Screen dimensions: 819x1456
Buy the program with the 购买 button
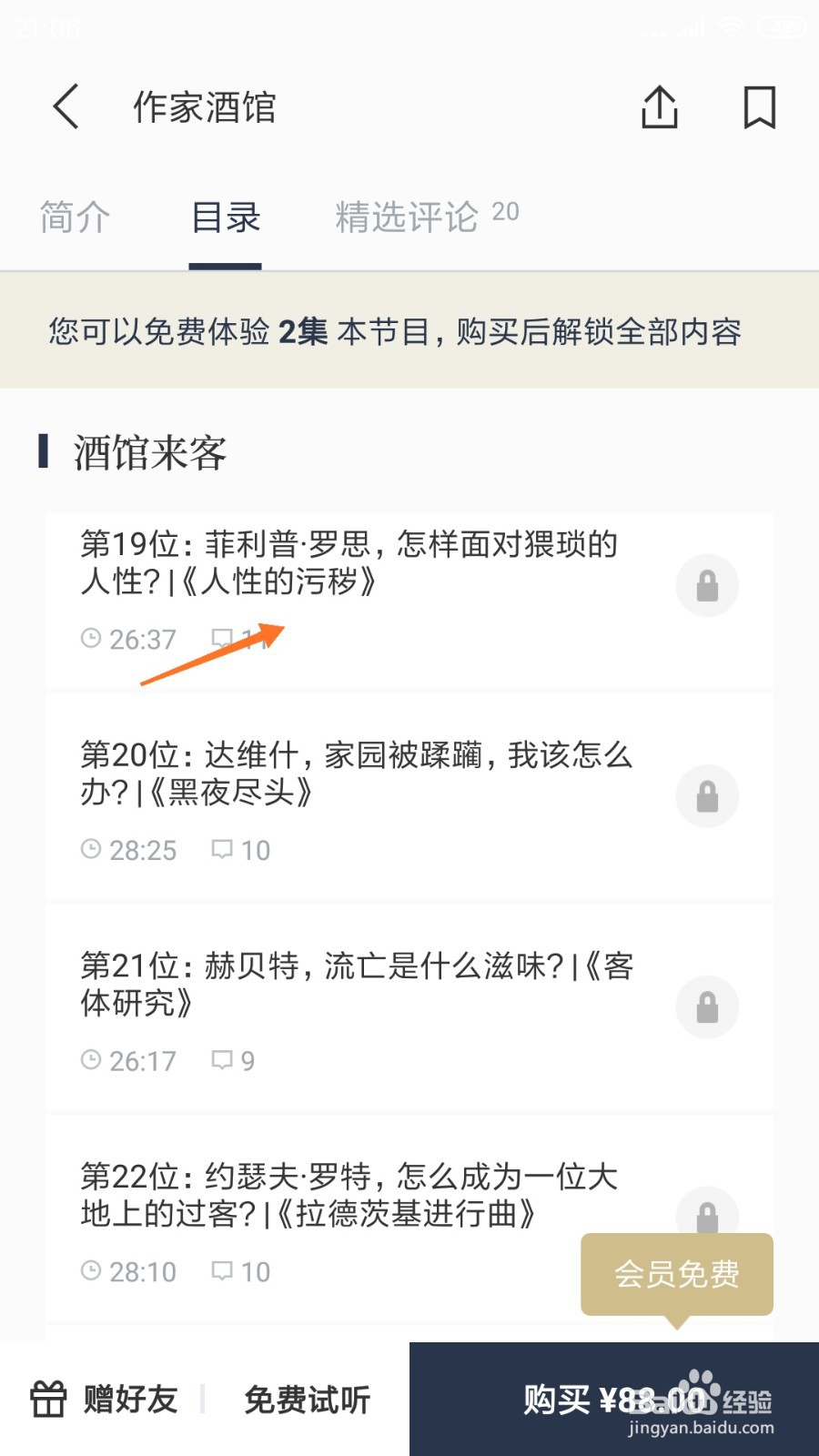[x=614, y=1400]
